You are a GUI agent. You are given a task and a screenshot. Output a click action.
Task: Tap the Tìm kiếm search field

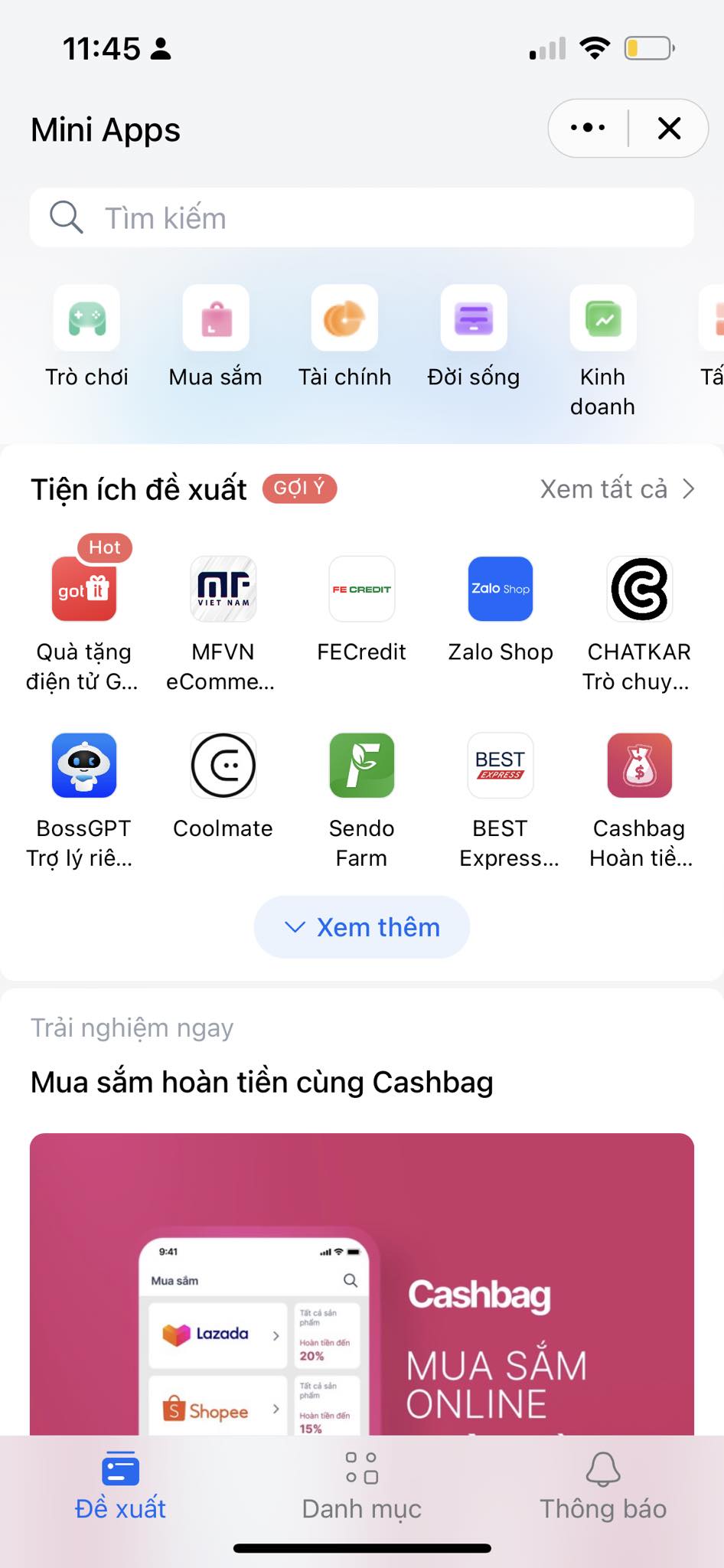point(361,218)
